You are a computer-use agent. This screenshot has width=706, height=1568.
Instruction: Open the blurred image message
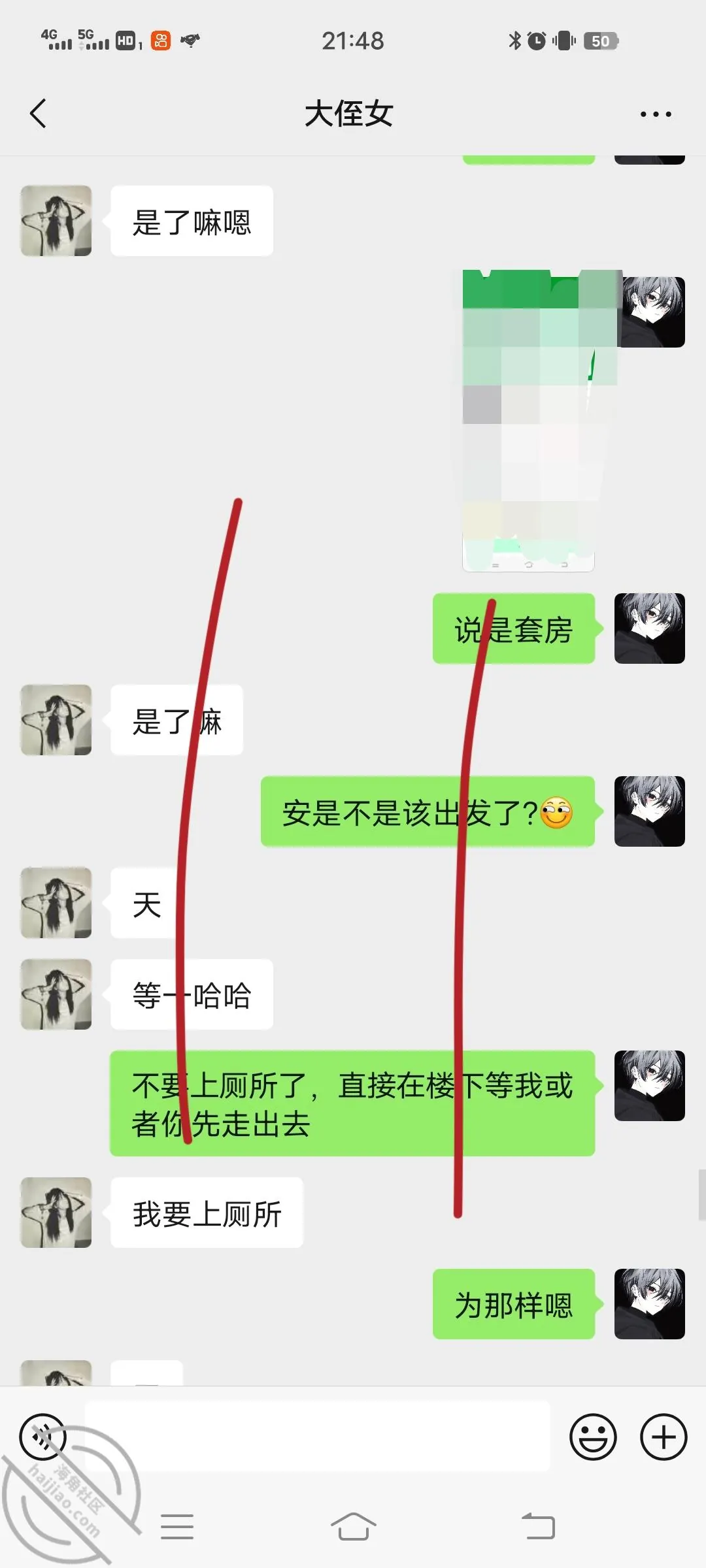[540, 421]
